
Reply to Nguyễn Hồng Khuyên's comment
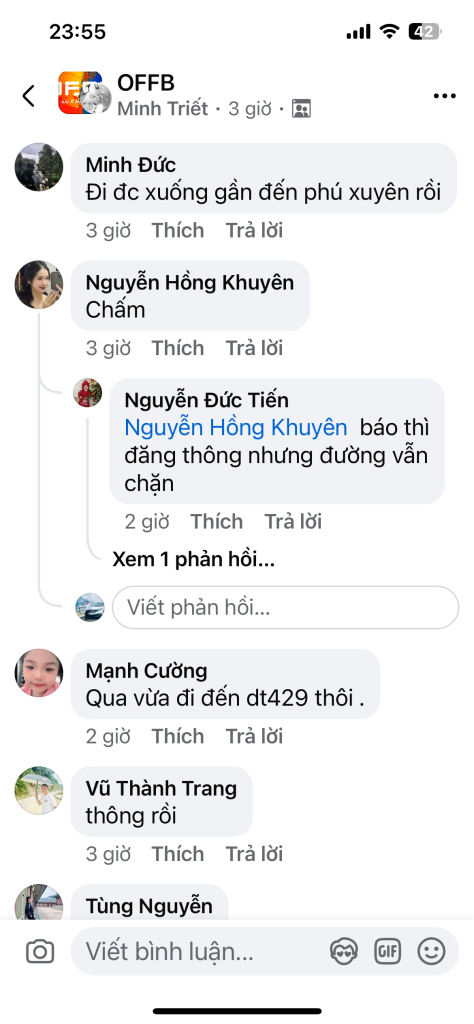(x=254, y=348)
